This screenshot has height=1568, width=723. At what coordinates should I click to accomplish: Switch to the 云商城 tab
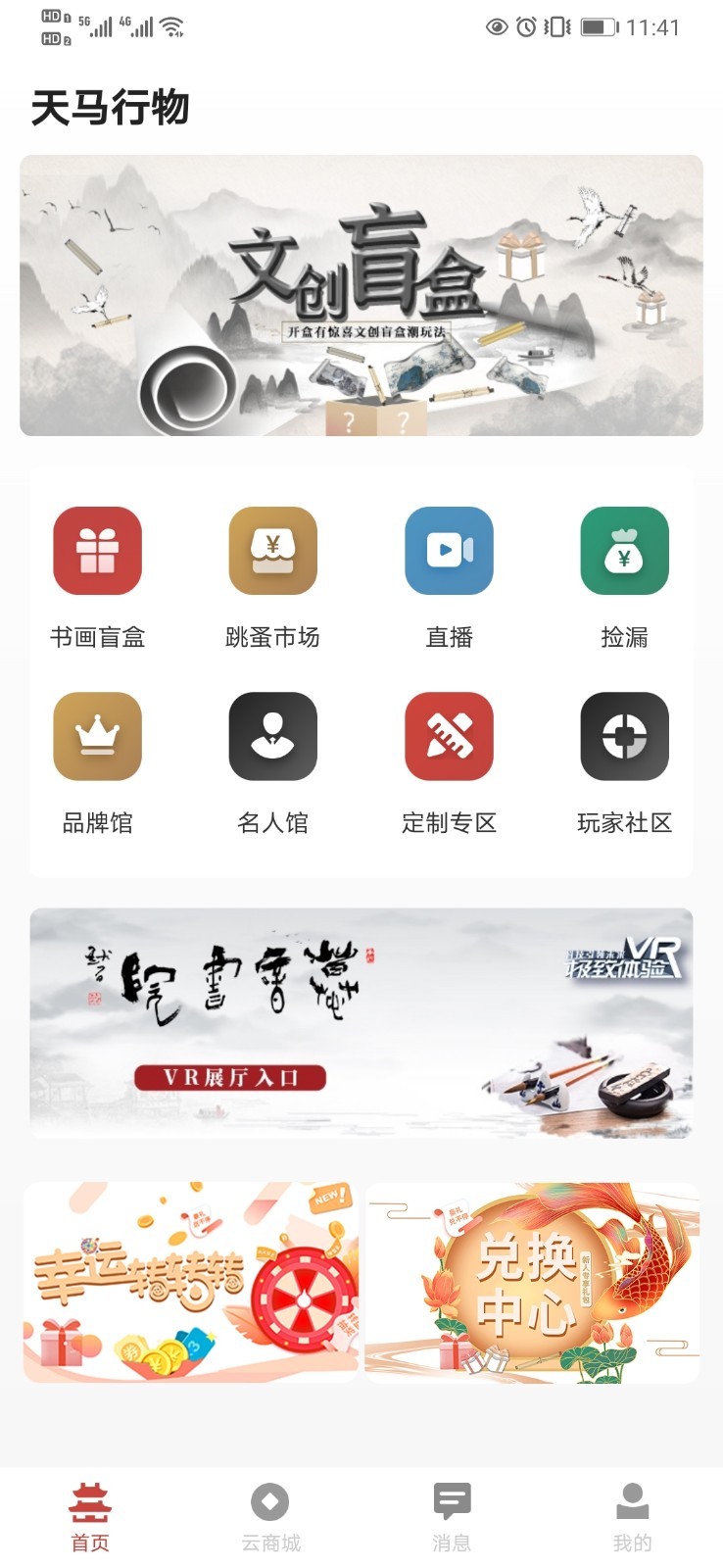tap(270, 1517)
